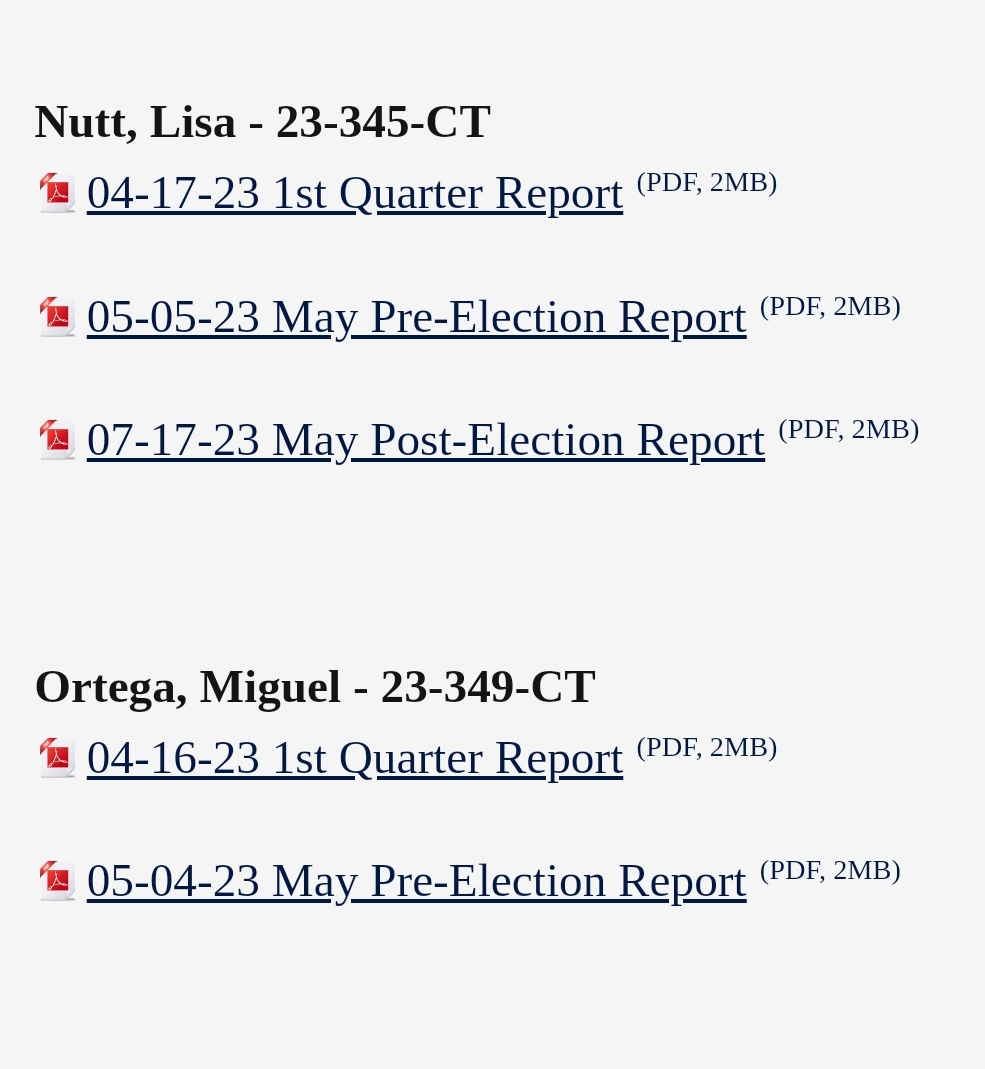The height and width of the screenshot is (1069, 985).
Task: Open Miguel Ortega's 05-04-23 May Pre-Election Report
Action: (x=416, y=881)
